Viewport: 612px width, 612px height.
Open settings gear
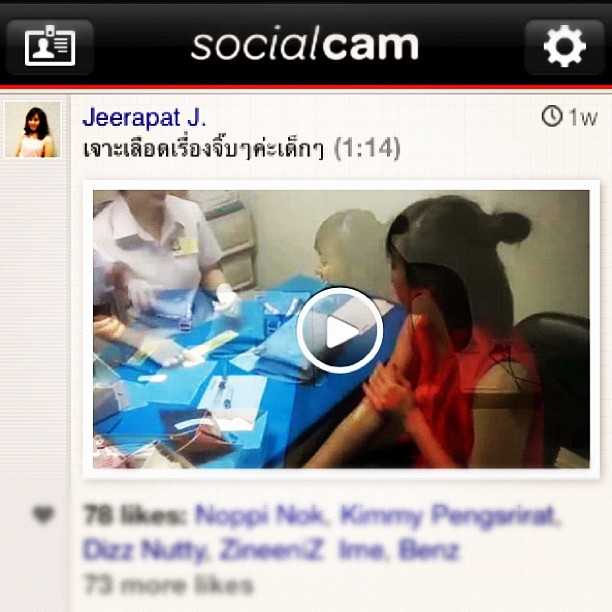[x=564, y=46]
